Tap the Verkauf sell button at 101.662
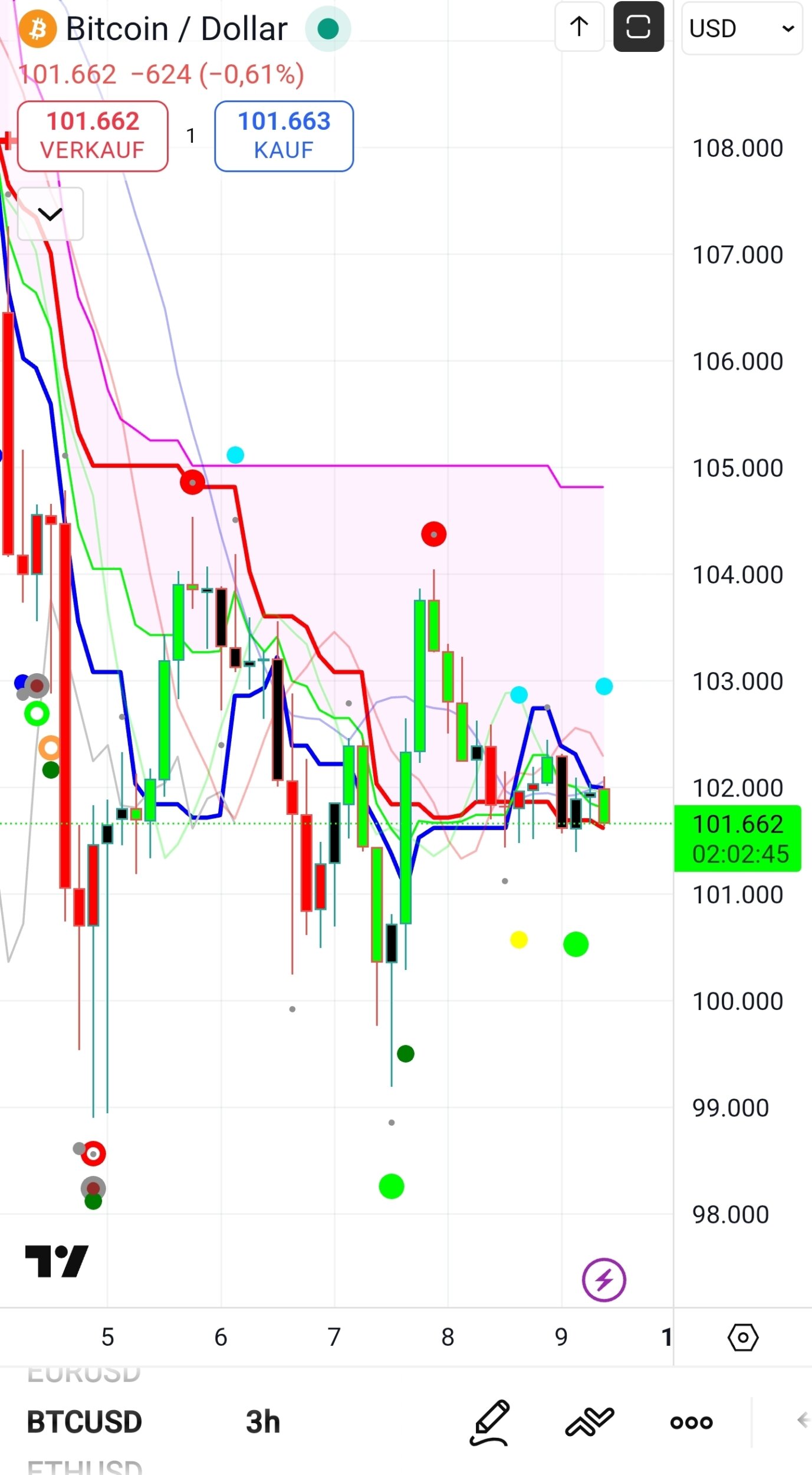The image size is (812, 1475). (93, 136)
